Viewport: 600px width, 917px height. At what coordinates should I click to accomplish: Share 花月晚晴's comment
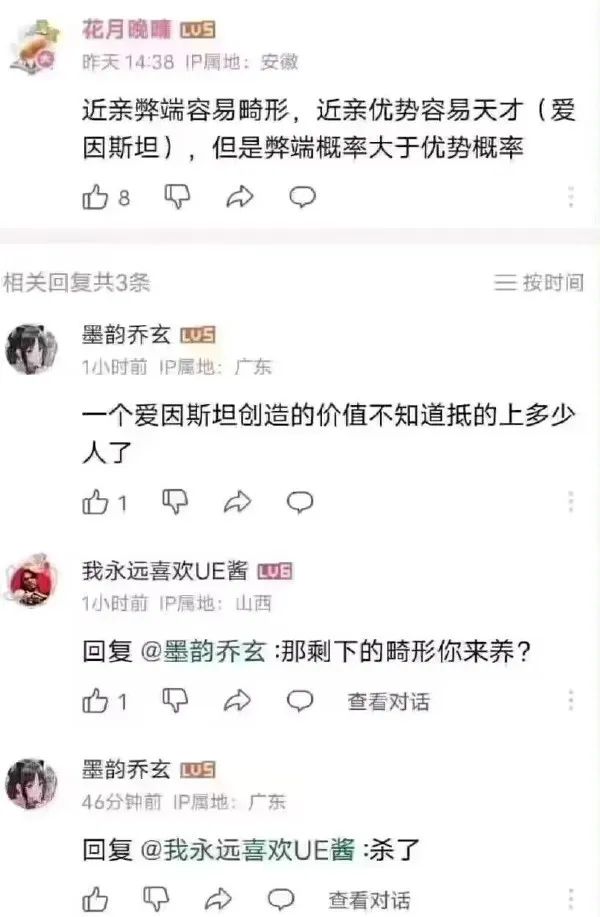pos(239,198)
